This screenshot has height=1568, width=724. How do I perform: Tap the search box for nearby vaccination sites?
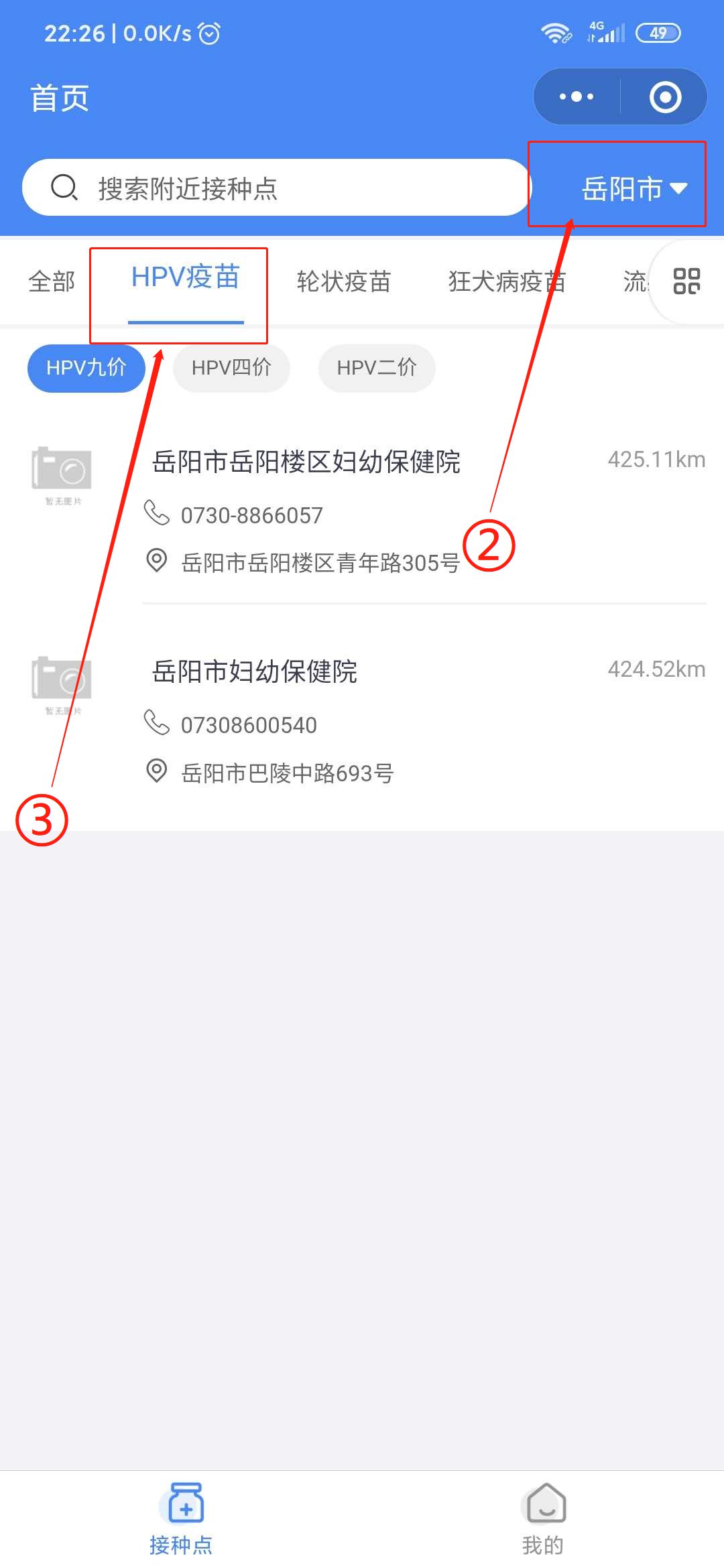click(x=276, y=188)
